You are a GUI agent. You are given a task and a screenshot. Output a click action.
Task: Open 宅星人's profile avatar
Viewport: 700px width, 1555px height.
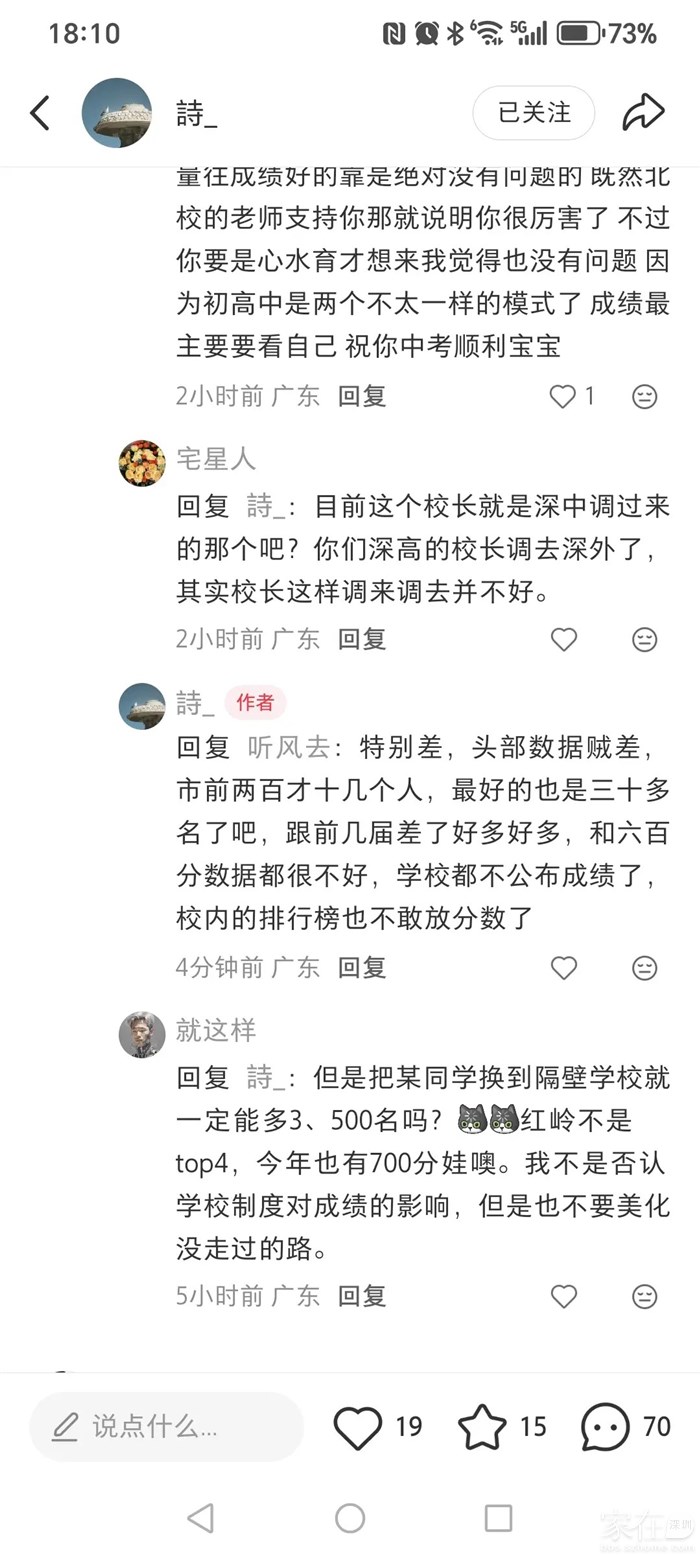tap(142, 463)
